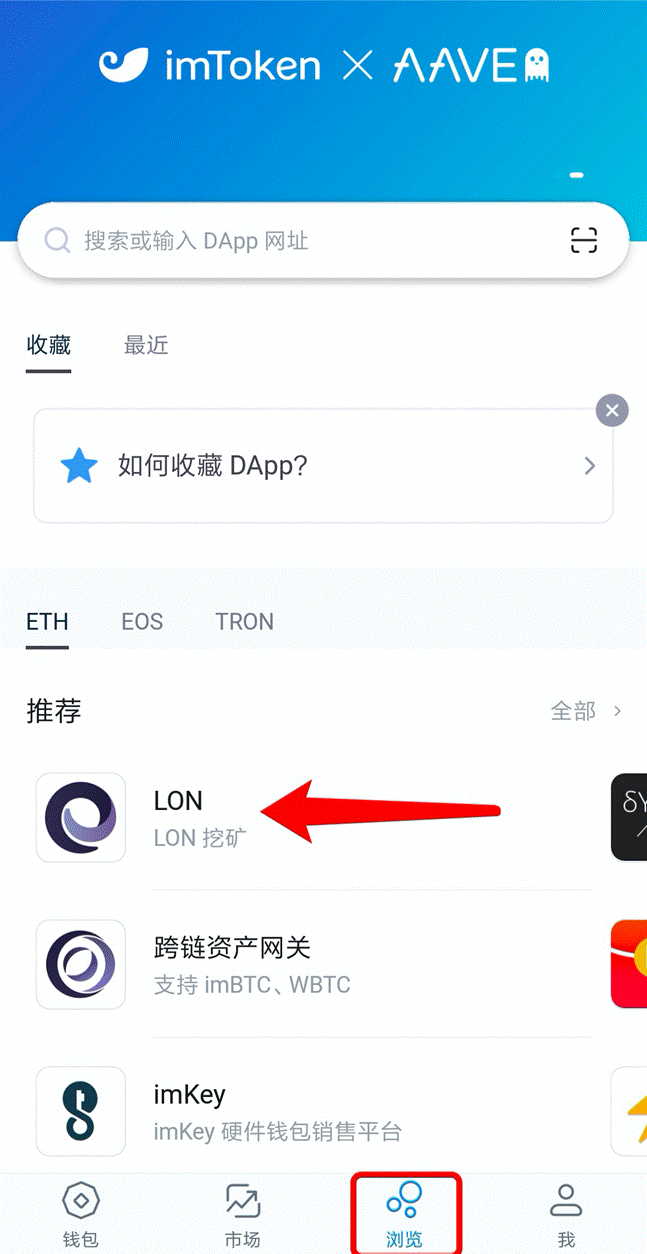Dismiss the 如何收藏 DApp card
Viewport: 647px width, 1254px height.
point(612,410)
